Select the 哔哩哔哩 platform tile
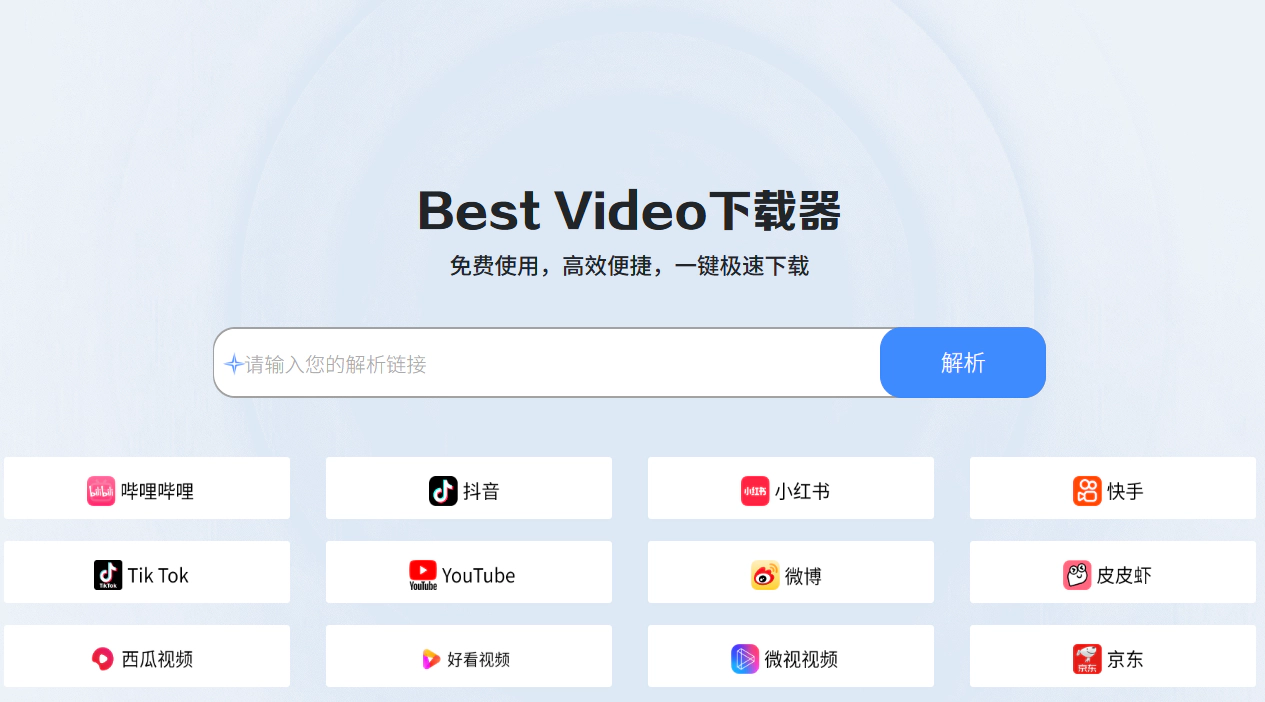Screen dimensions: 1265x702 [x=147, y=489]
